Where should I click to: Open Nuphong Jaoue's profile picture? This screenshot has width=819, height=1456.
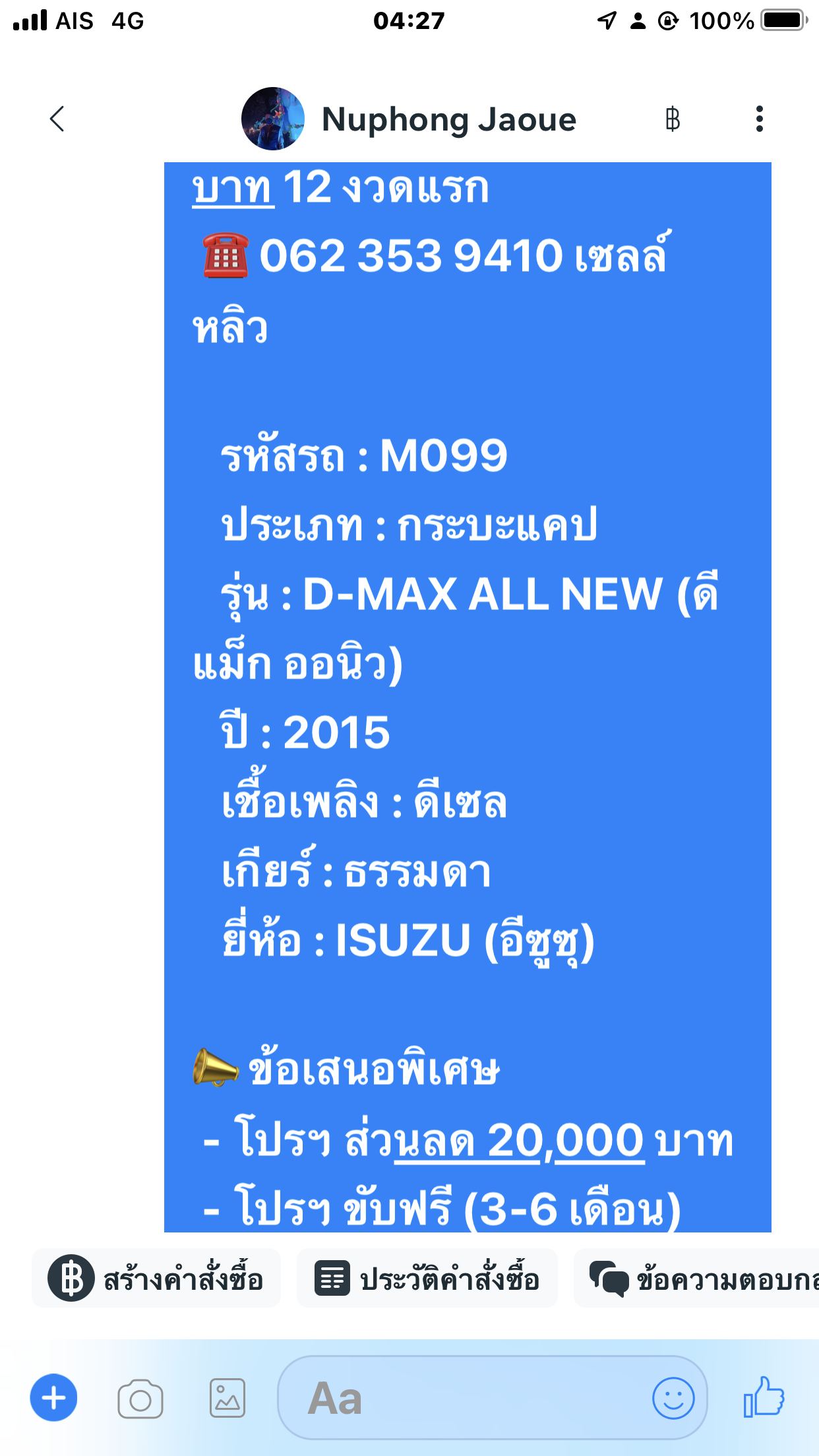tap(273, 119)
